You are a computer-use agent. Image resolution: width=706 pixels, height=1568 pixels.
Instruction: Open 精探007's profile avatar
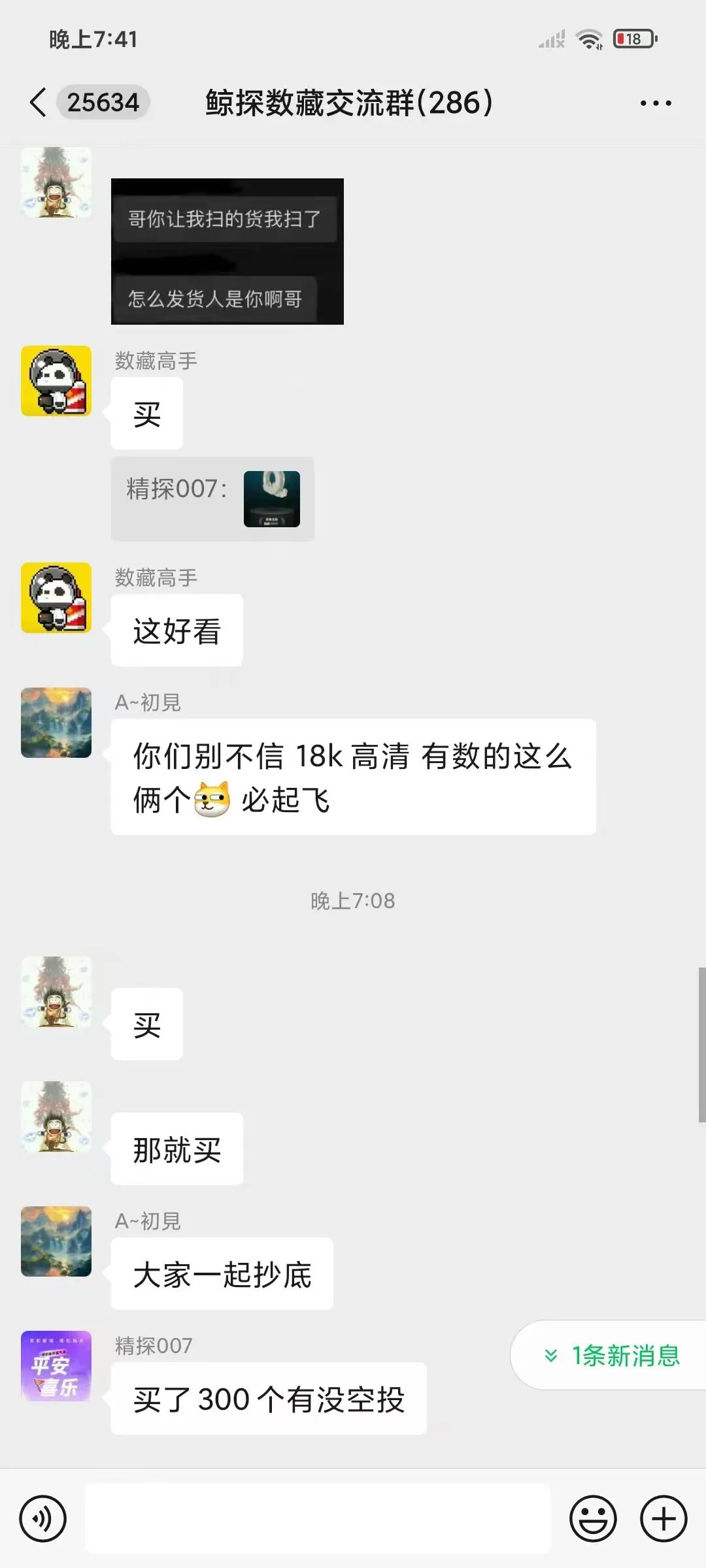56,1366
